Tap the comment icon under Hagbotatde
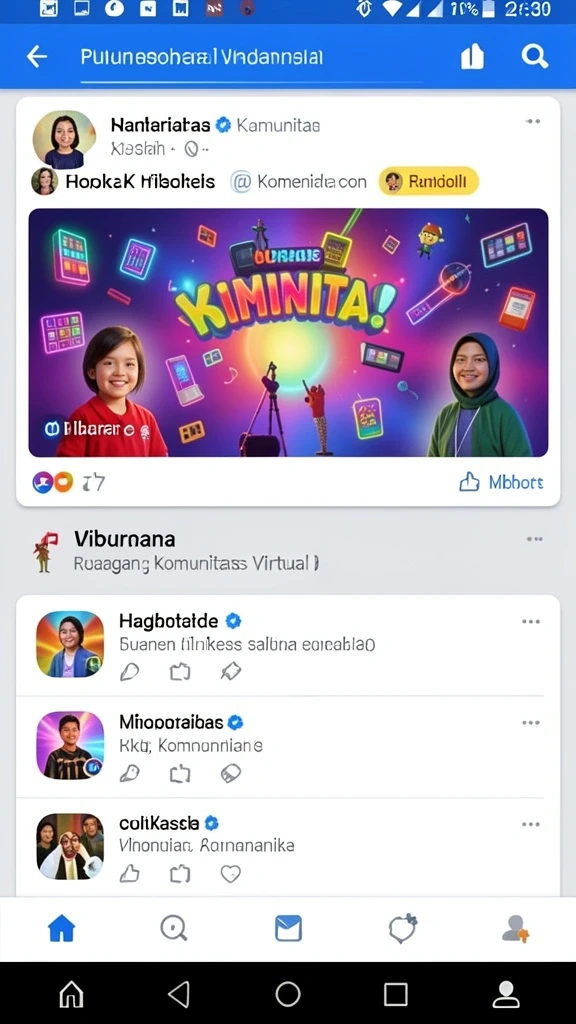This screenshot has width=576, height=1024. click(129, 672)
